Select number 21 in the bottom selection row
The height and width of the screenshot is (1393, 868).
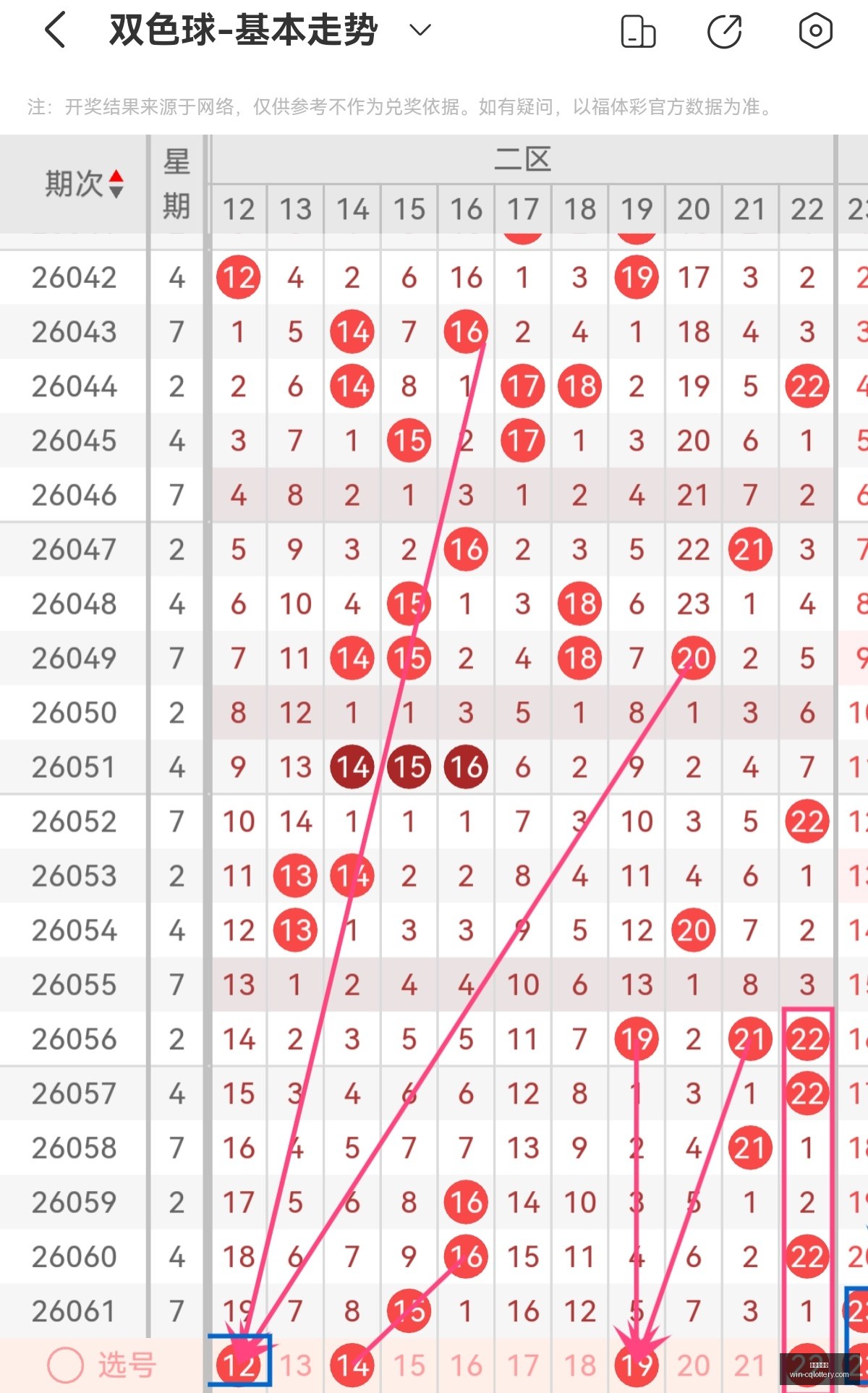point(750,1366)
